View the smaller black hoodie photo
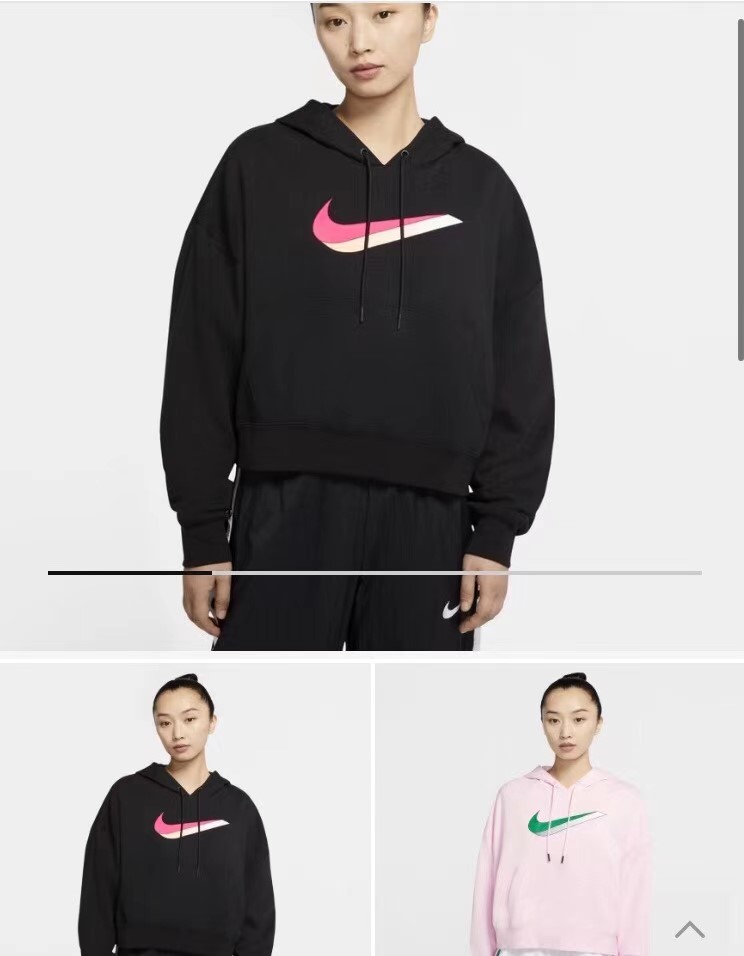Image resolution: width=744 pixels, height=956 pixels. (185, 810)
